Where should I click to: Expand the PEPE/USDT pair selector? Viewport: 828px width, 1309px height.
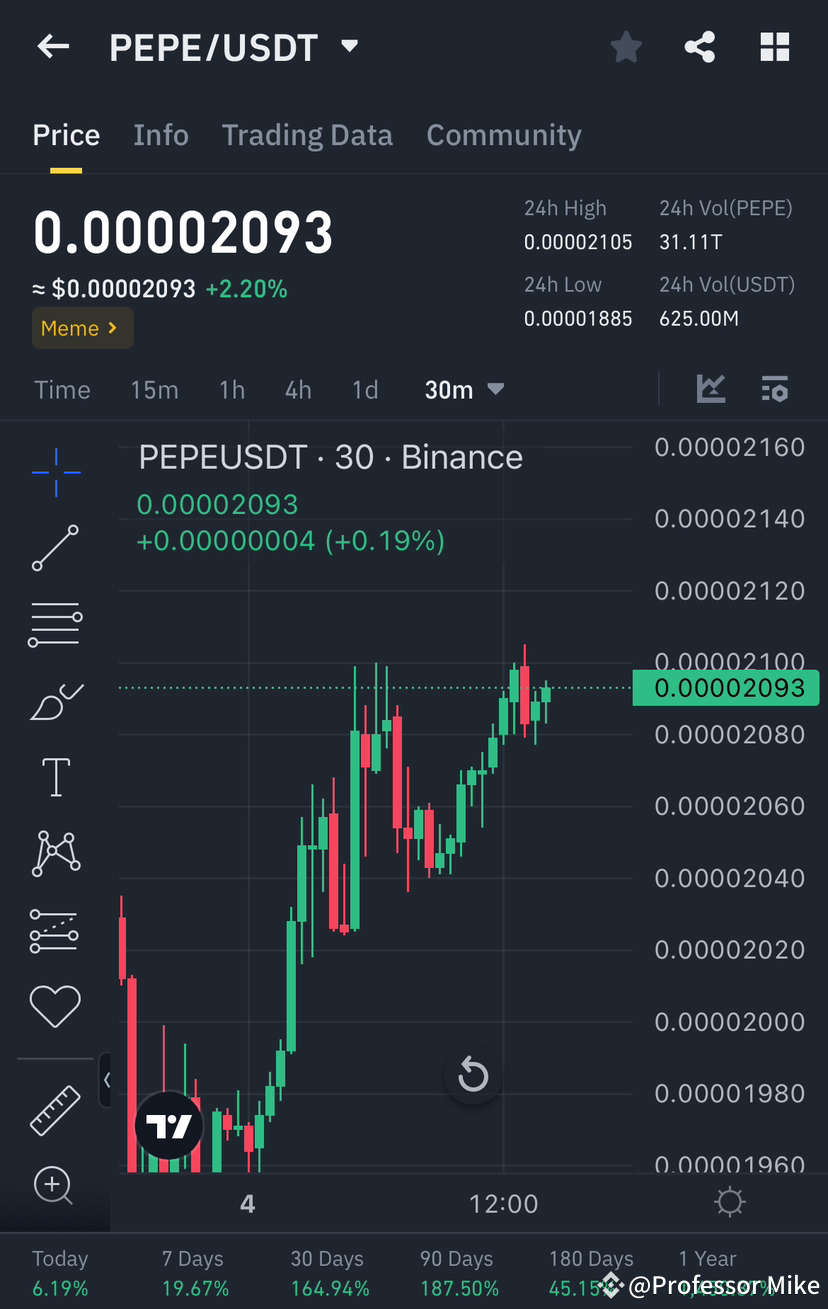pos(349,46)
